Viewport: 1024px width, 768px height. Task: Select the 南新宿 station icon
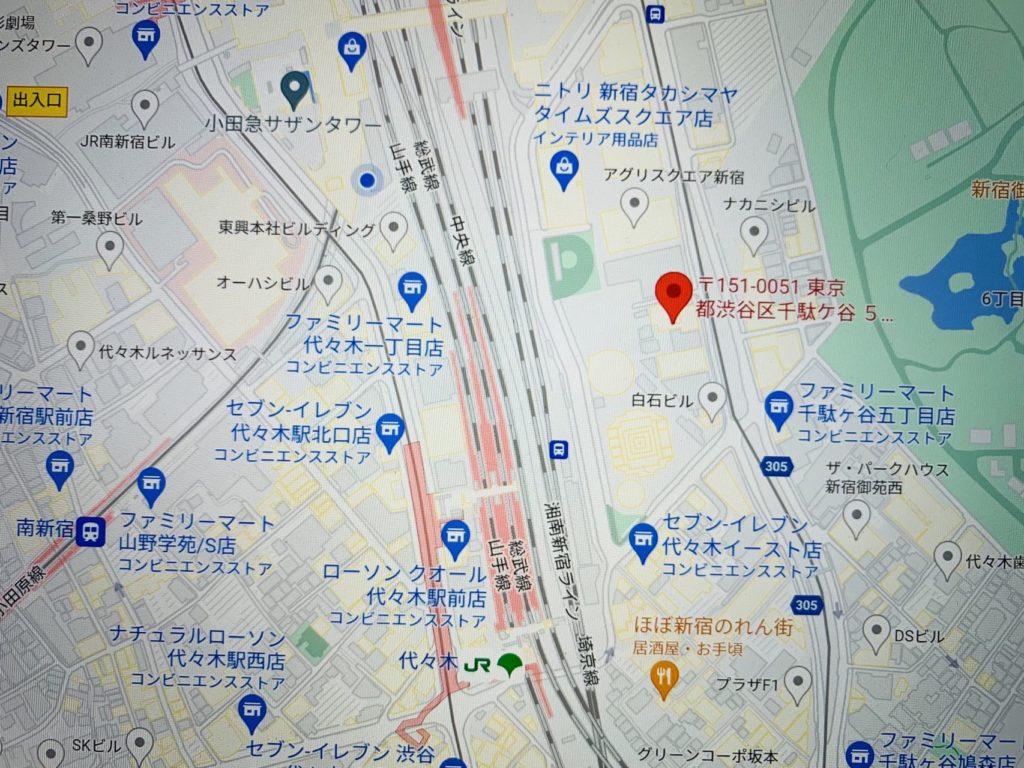[x=91, y=529]
